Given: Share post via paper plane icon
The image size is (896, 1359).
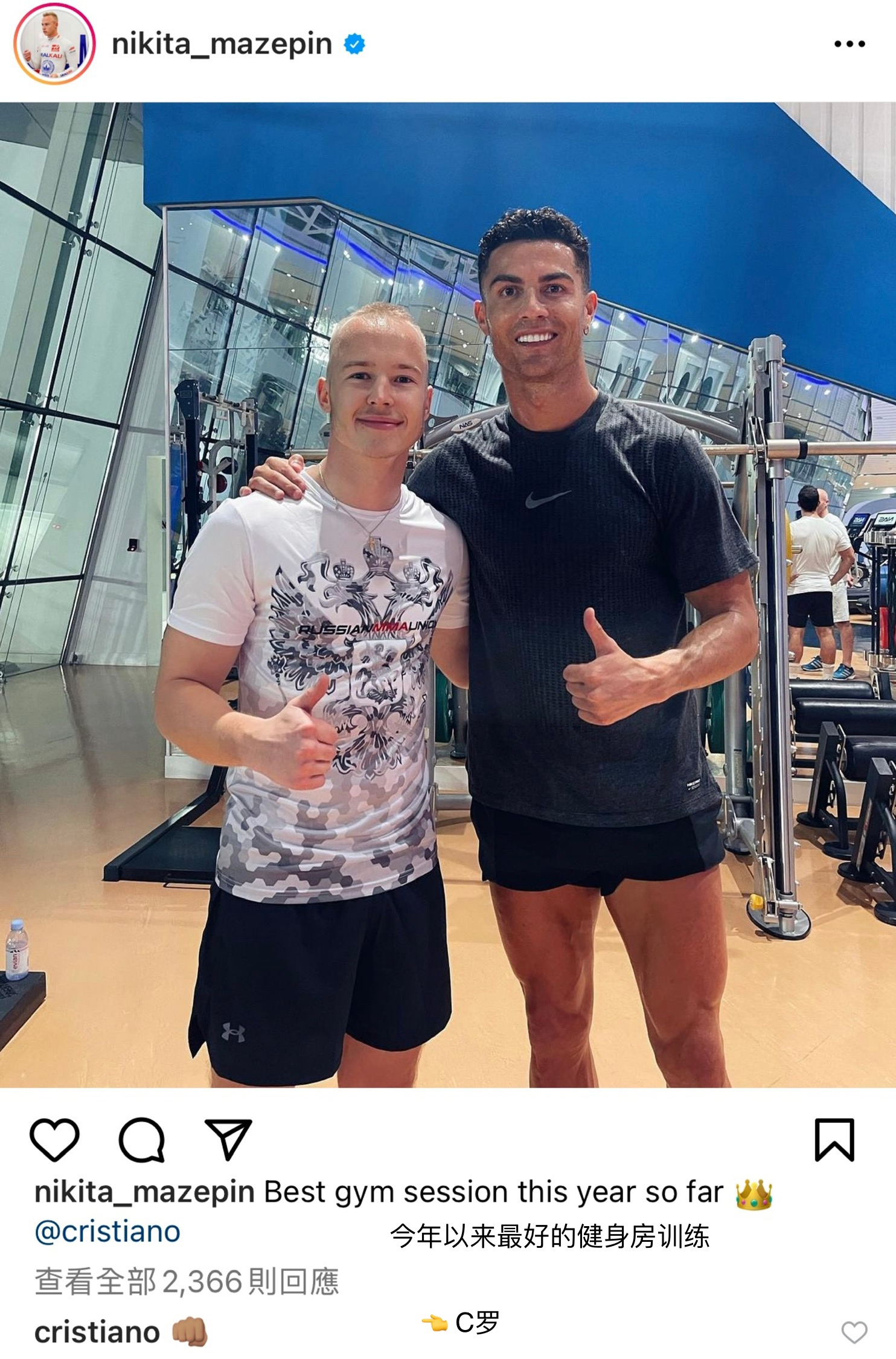Looking at the screenshot, I should point(228,1139).
